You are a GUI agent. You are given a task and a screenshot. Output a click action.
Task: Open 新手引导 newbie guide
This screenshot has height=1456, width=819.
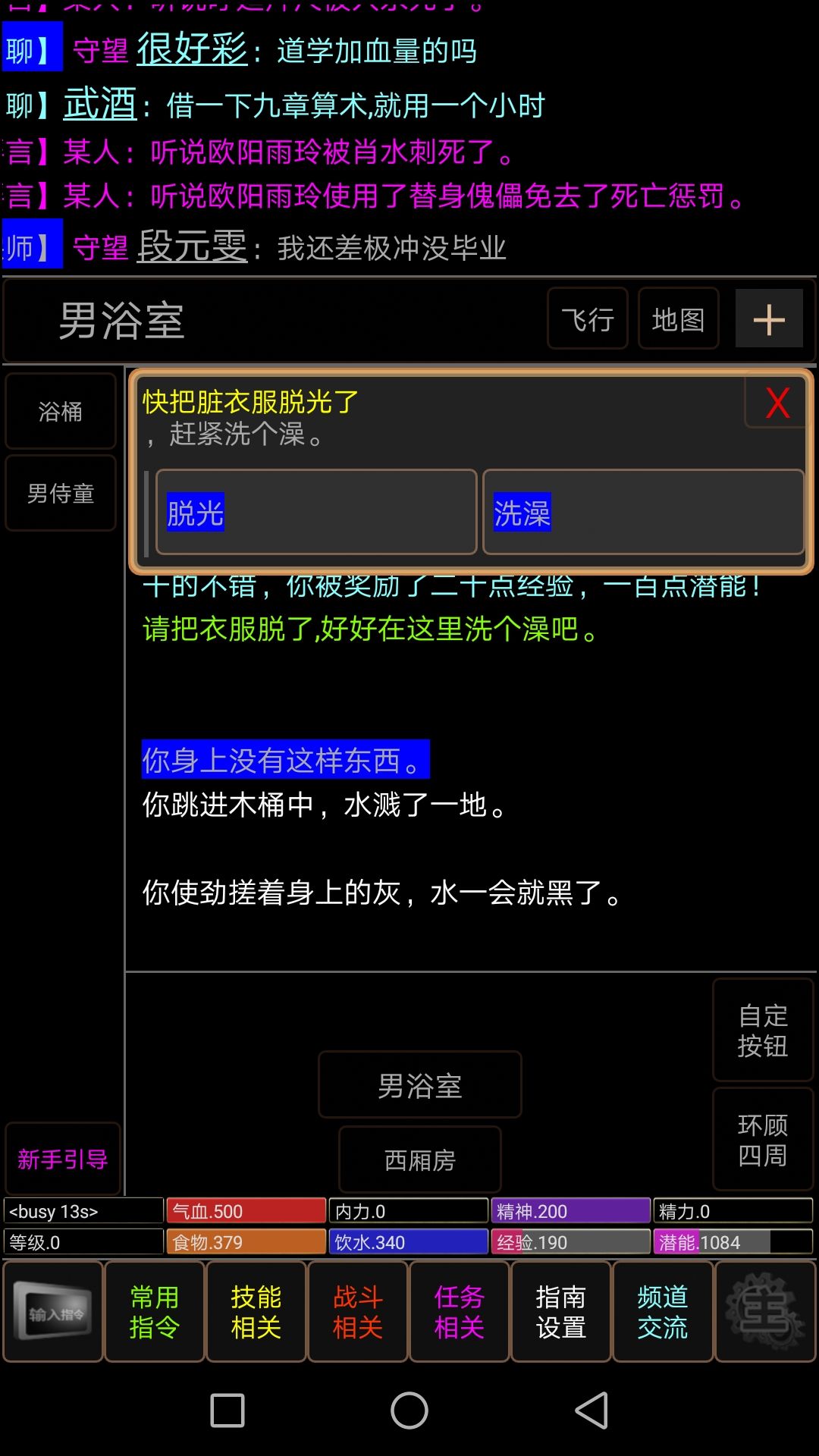pyautogui.click(x=64, y=1159)
